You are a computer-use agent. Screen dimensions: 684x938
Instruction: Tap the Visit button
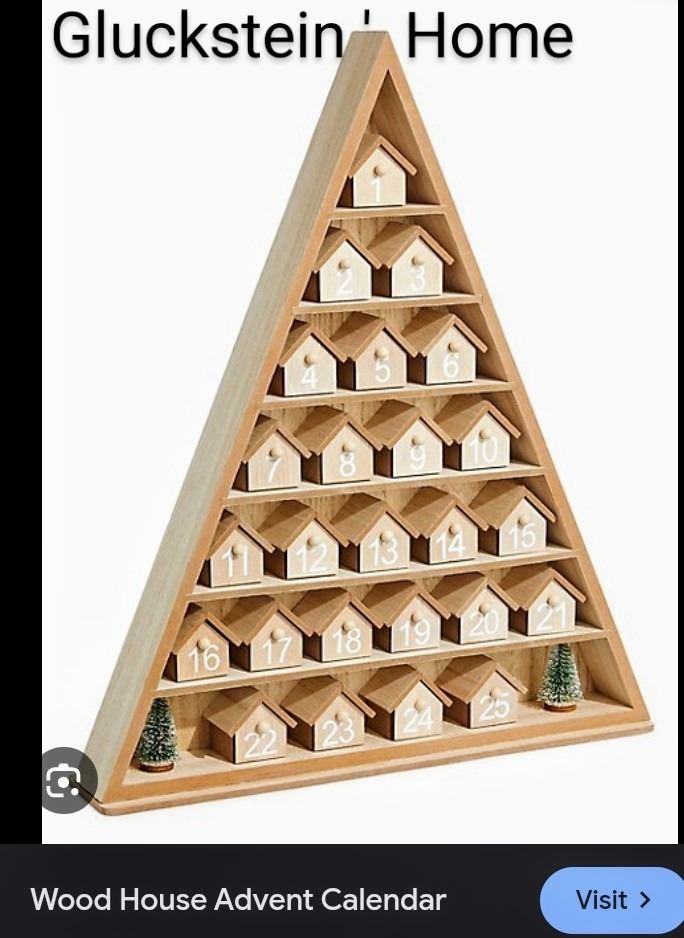pyautogui.click(x=612, y=900)
